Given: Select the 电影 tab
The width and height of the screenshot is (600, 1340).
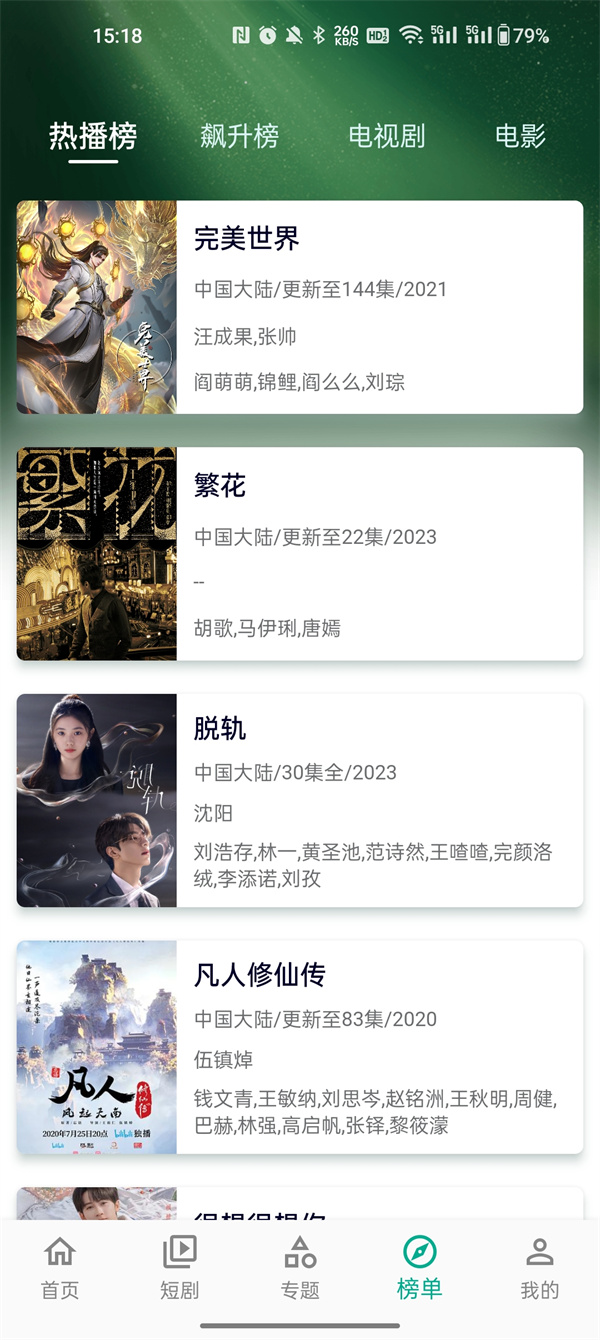Looking at the screenshot, I should (520, 136).
